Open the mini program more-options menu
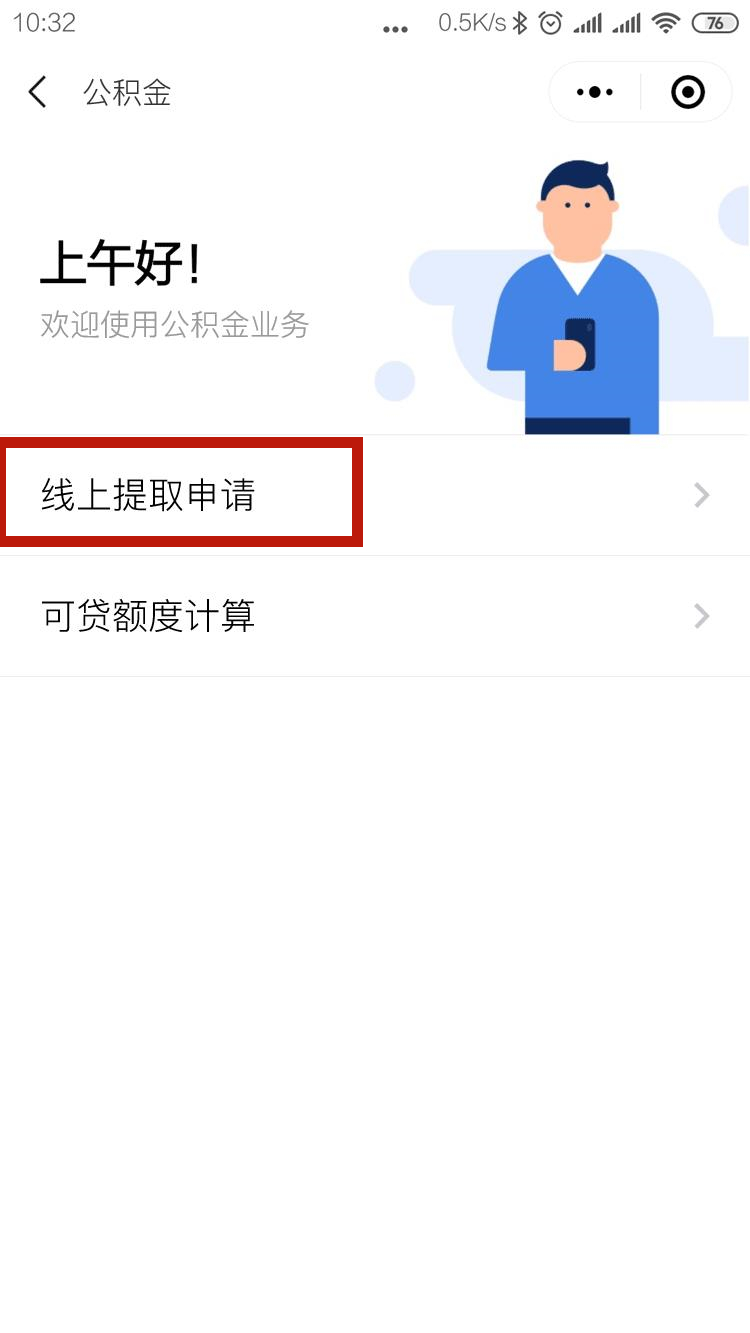Image resolution: width=750 pixels, height=1333 pixels. pos(595,93)
